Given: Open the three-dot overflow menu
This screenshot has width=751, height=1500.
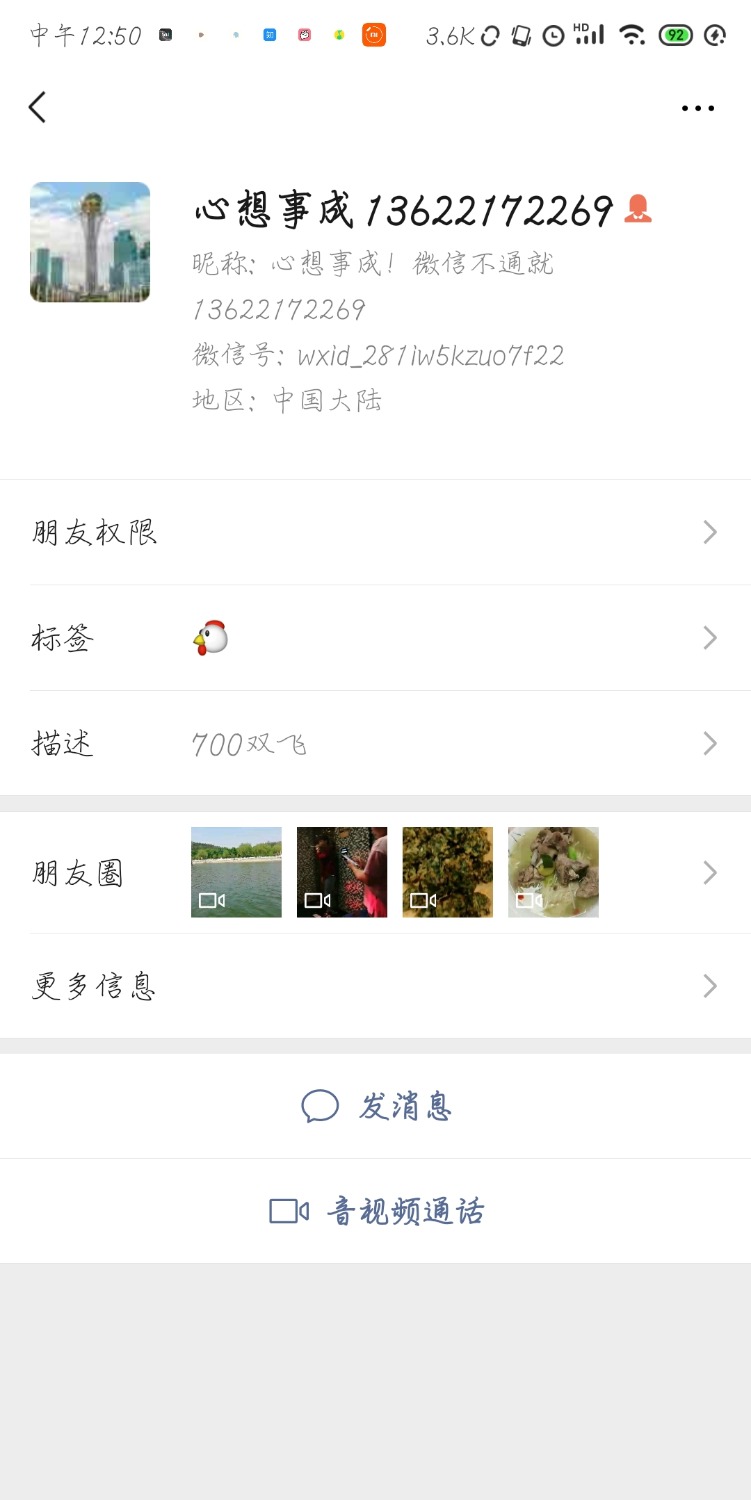Looking at the screenshot, I should pyautogui.click(x=697, y=108).
